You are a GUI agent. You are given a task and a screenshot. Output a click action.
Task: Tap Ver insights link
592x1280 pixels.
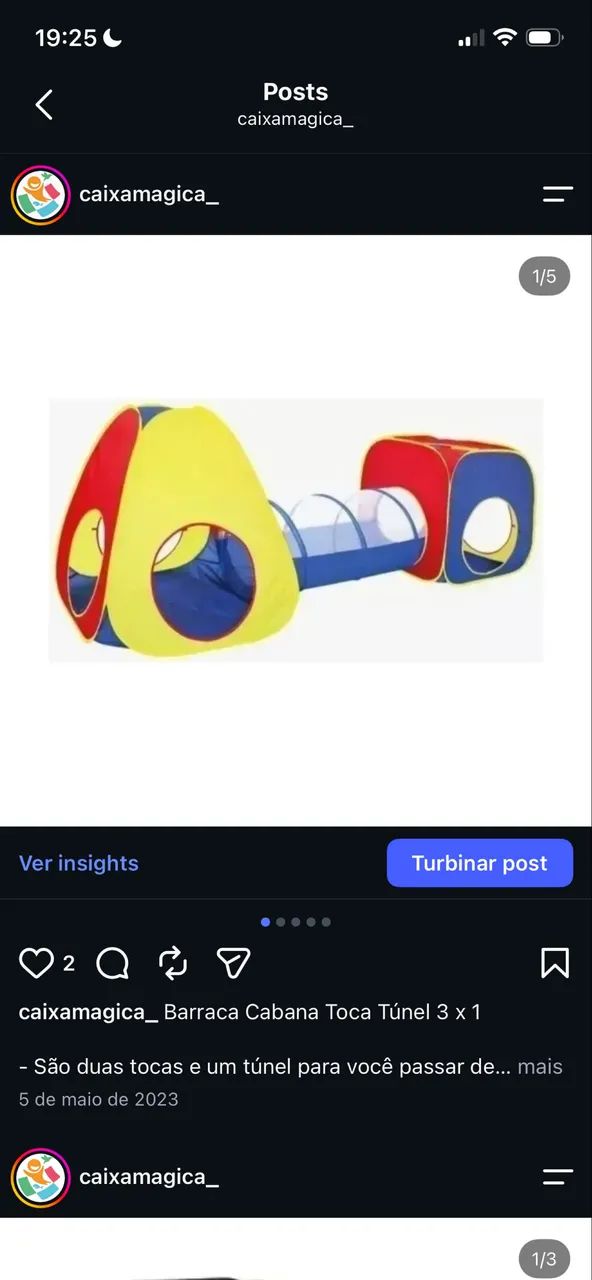point(79,863)
